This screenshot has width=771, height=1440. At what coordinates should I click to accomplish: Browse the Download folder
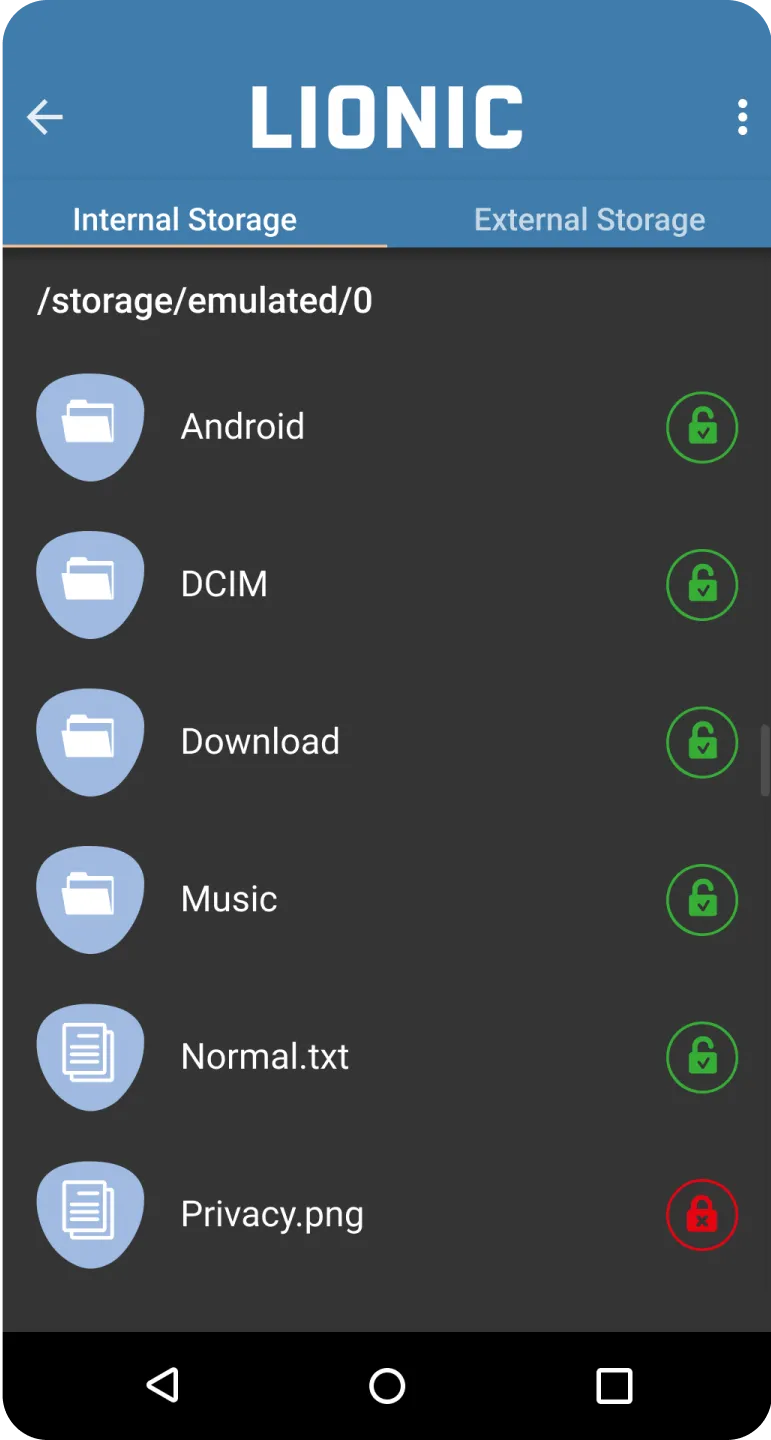click(260, 742)
